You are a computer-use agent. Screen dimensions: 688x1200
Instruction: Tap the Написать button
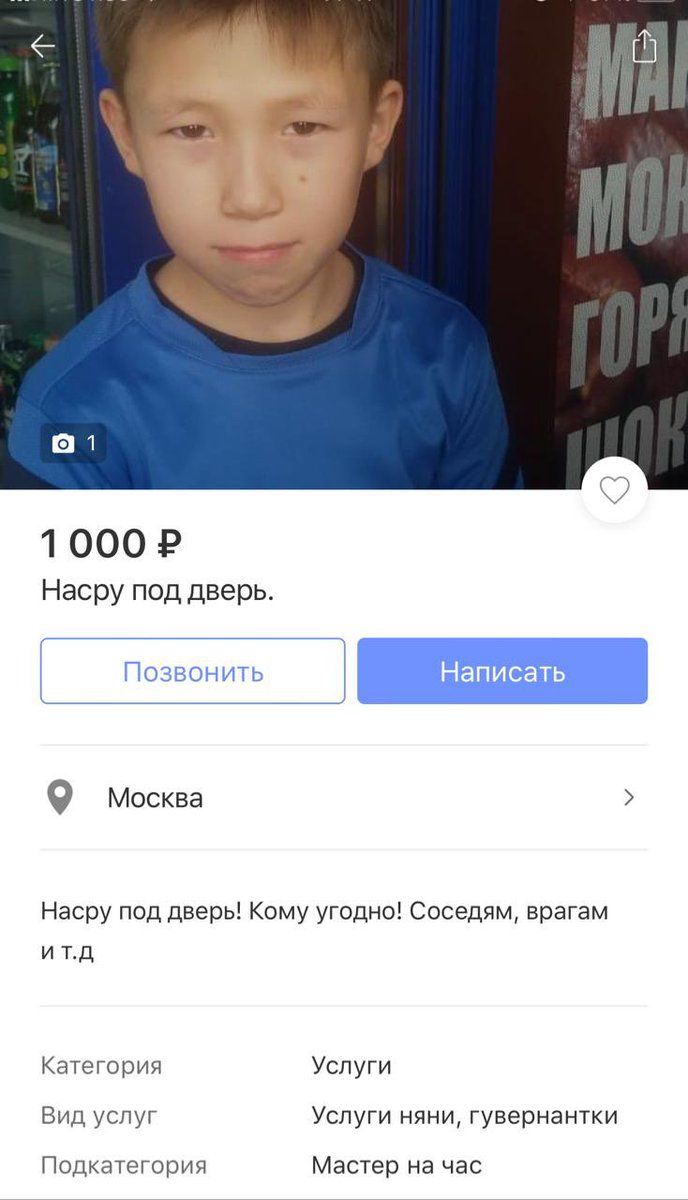coord(502,671)
